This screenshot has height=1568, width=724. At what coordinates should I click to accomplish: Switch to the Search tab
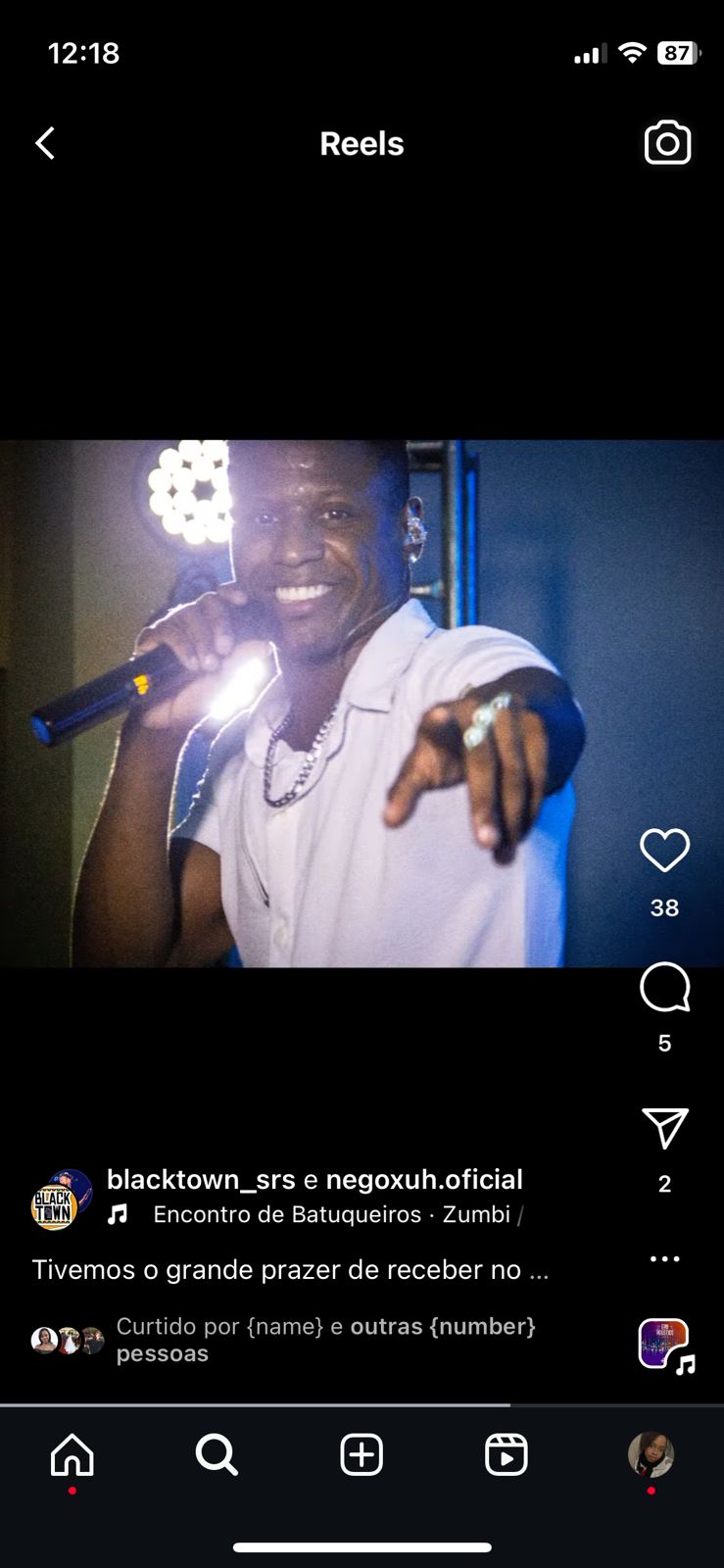click(217, 1455)
